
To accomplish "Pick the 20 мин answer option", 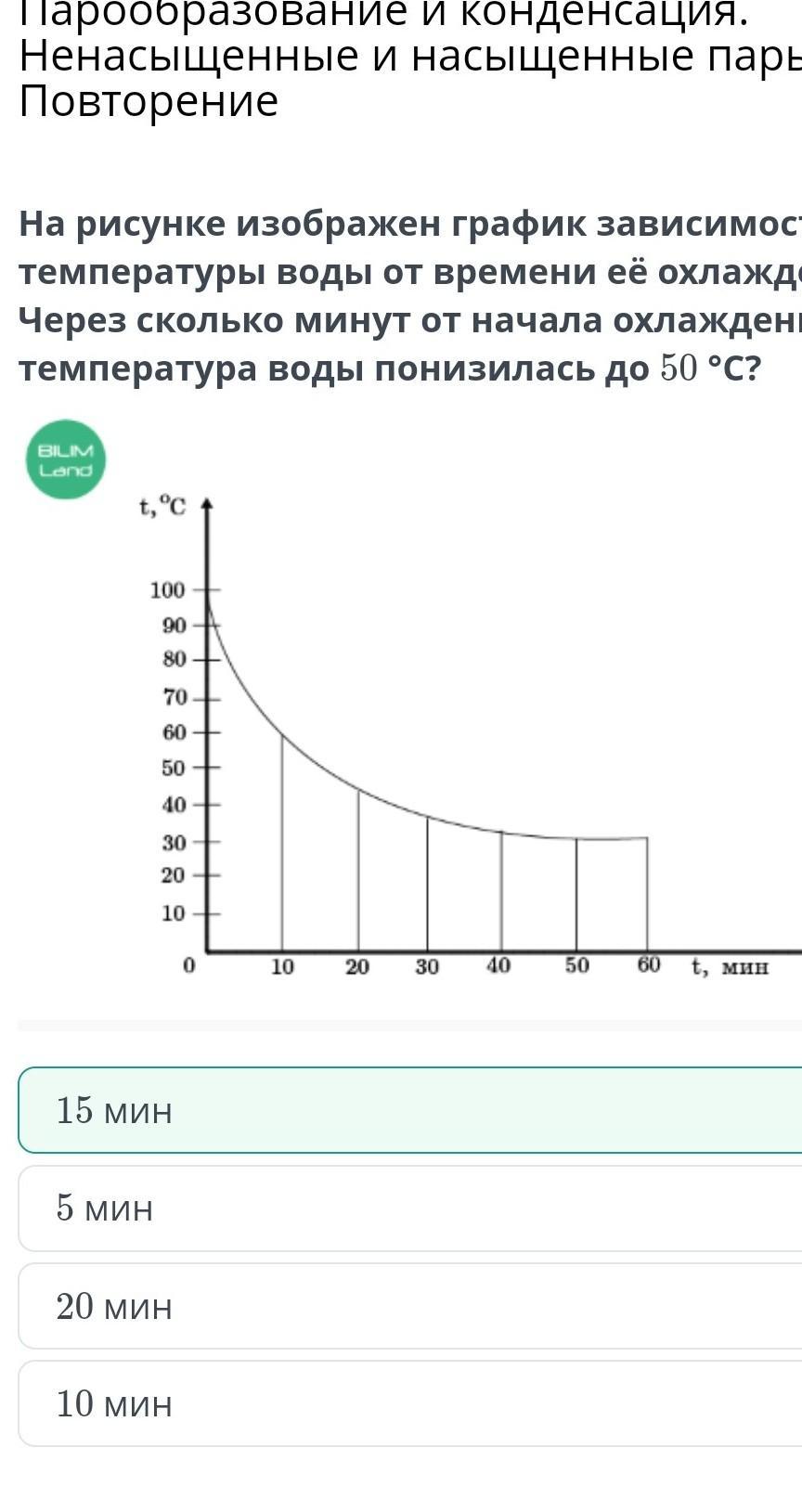I will (x=408, y=1306).
